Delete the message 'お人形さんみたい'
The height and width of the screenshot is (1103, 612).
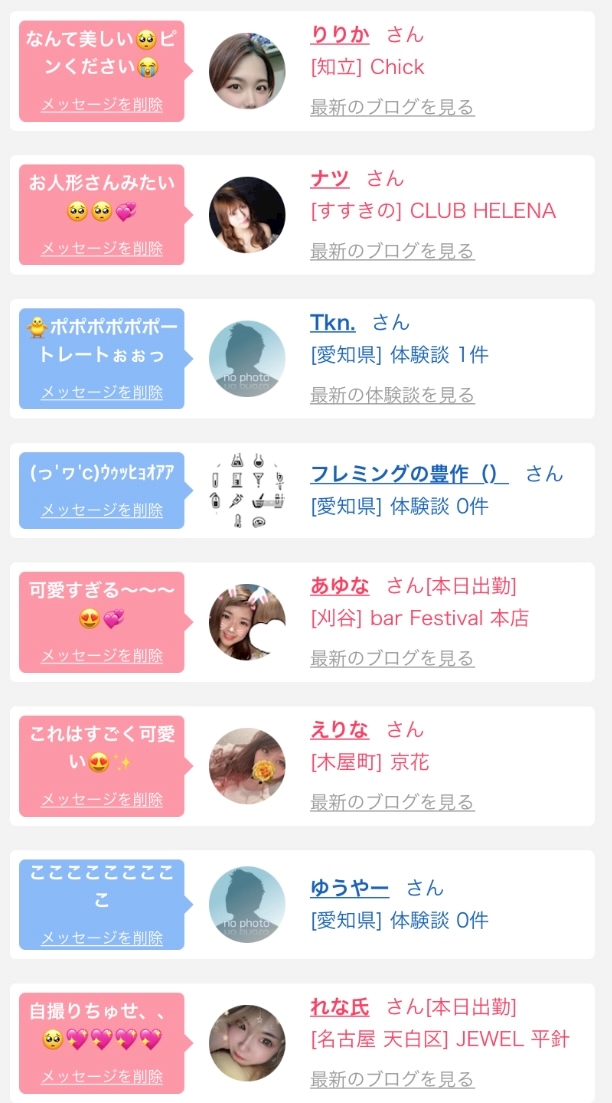point(102,249)
